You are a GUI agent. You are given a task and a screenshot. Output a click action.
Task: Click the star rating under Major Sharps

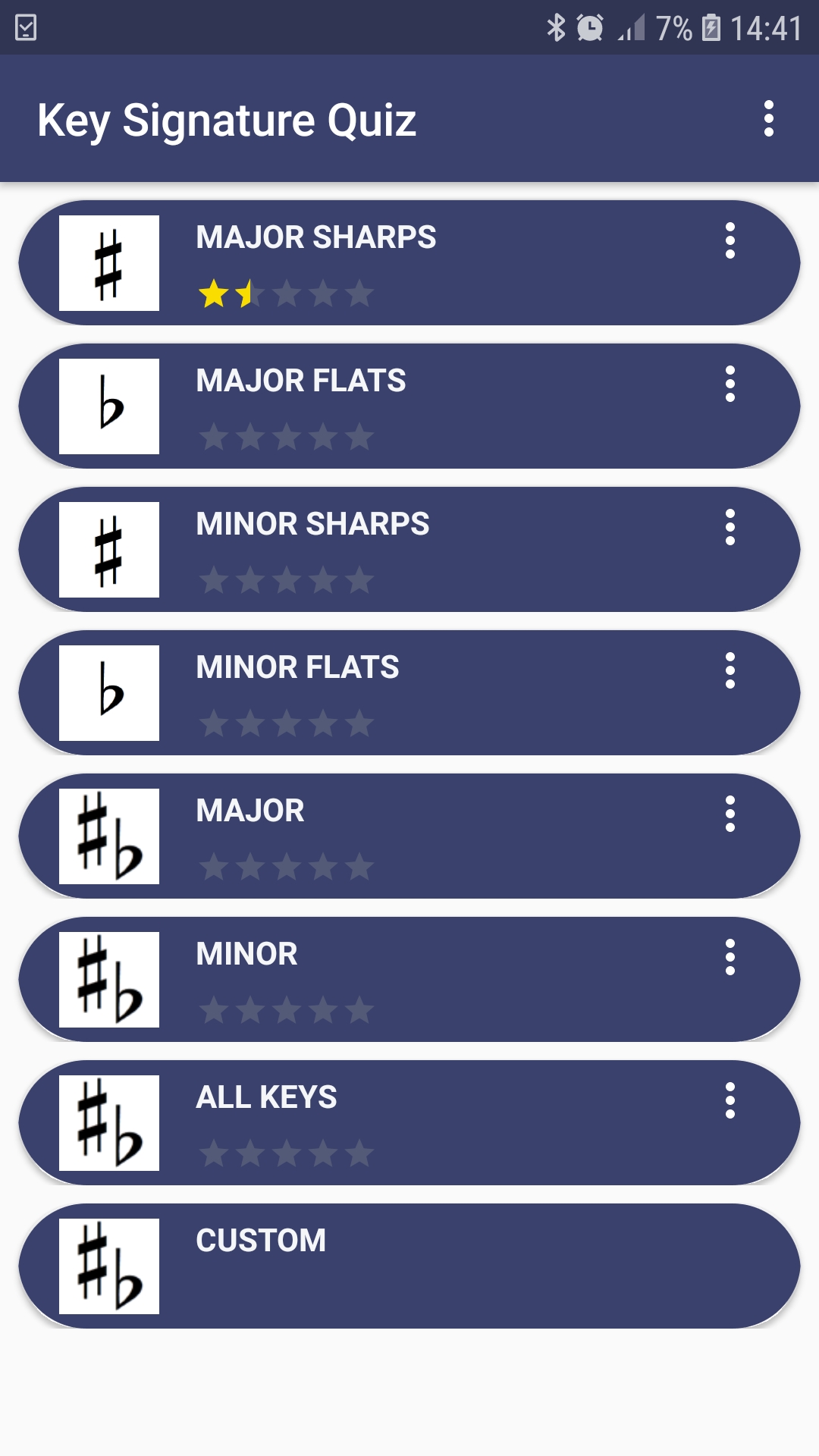(285, 290)
